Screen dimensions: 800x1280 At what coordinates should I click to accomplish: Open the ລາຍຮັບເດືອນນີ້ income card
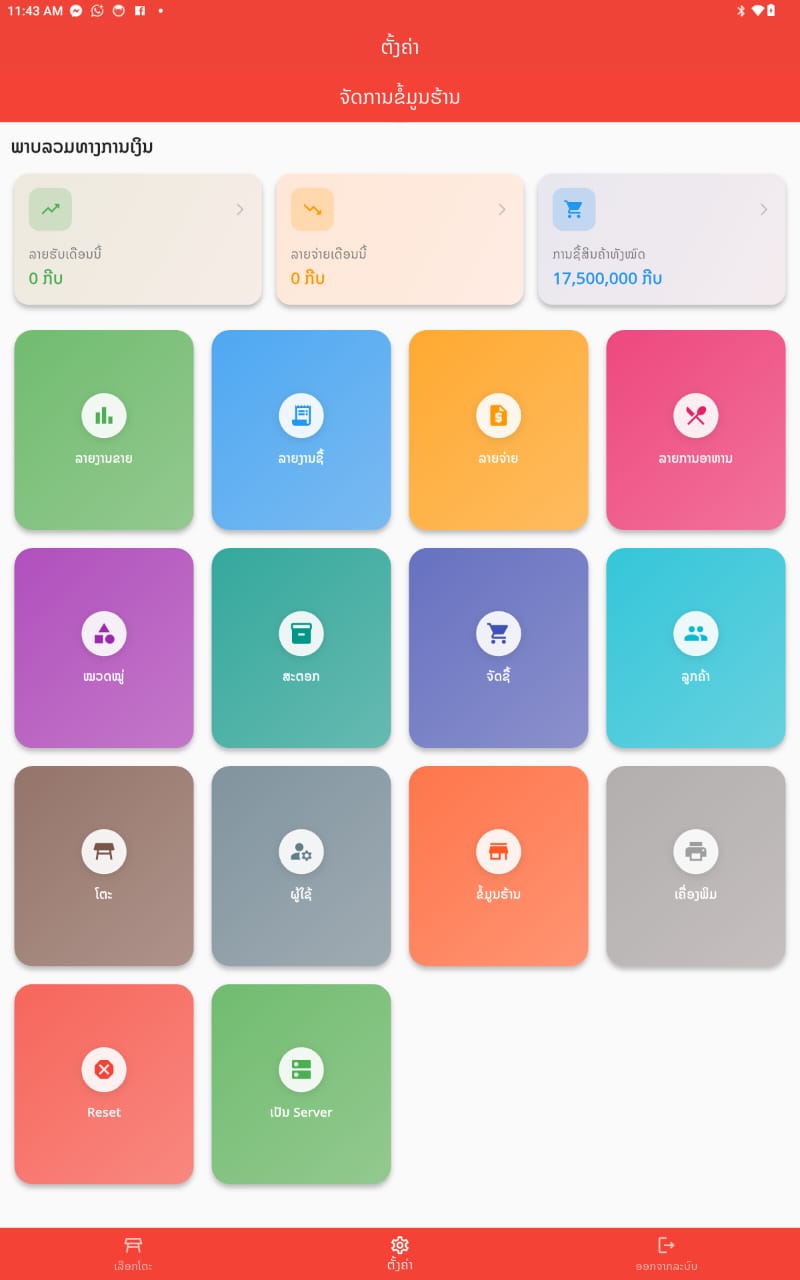[x=138, y=240]
